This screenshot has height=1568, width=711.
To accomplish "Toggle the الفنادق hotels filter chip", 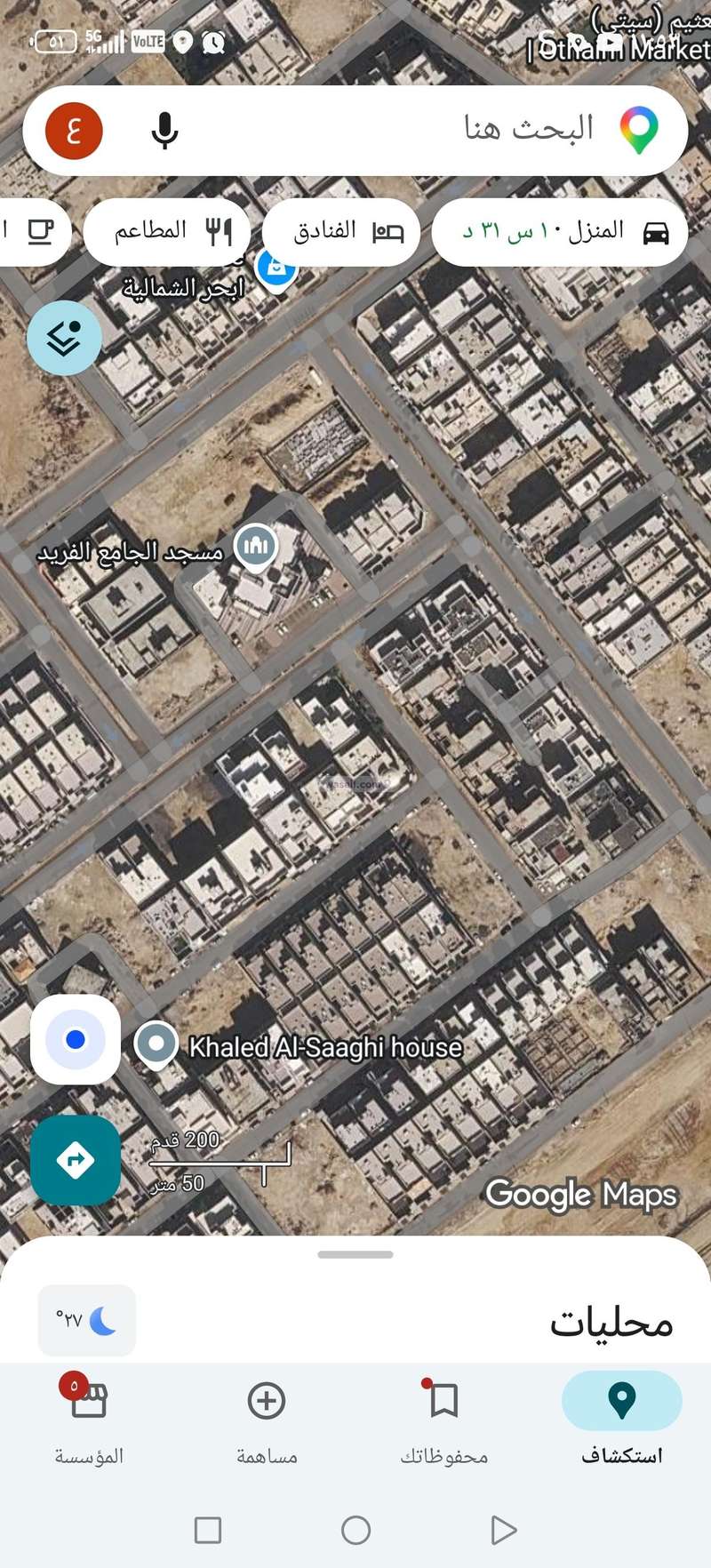I will click(340, 232).
